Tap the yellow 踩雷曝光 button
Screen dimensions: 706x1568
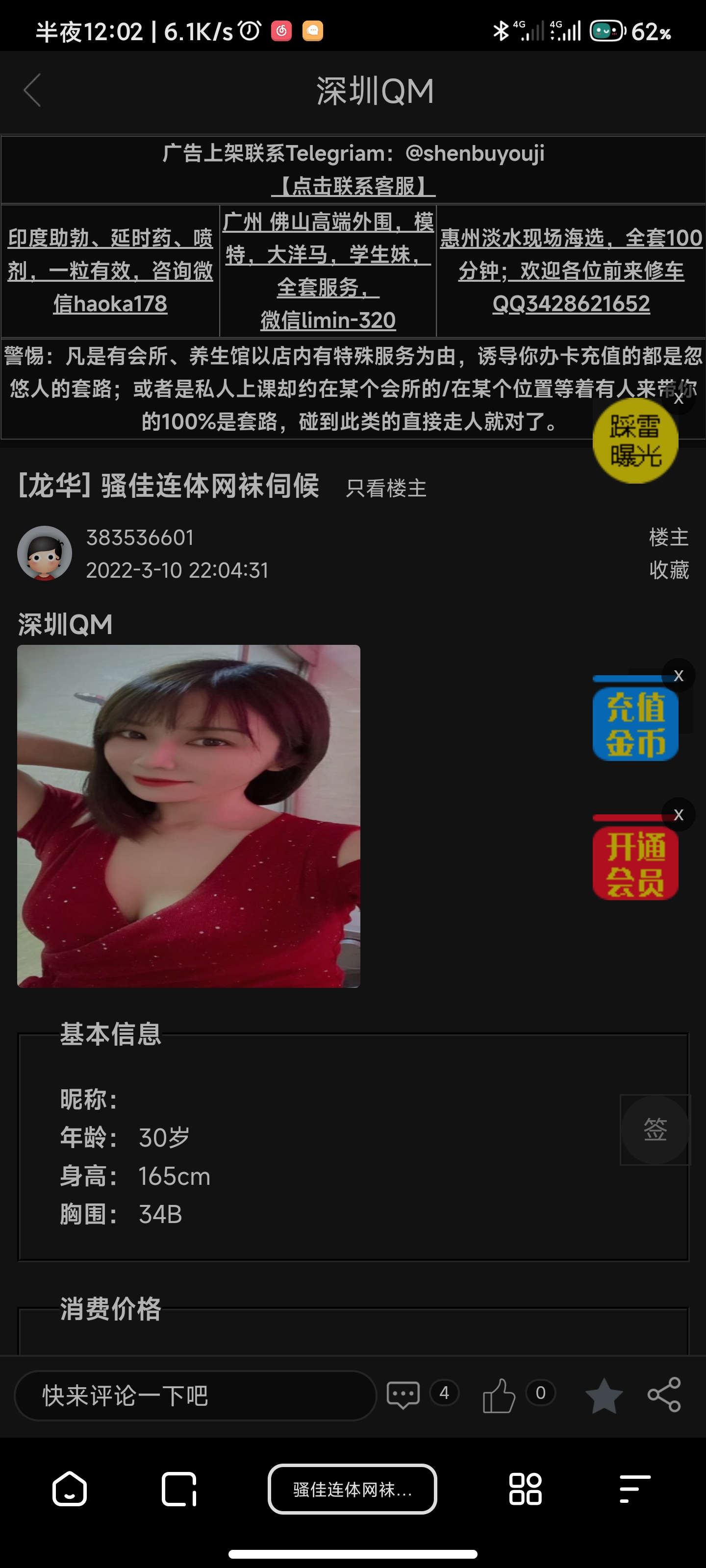pyautogui.click(x=635, y=441)
